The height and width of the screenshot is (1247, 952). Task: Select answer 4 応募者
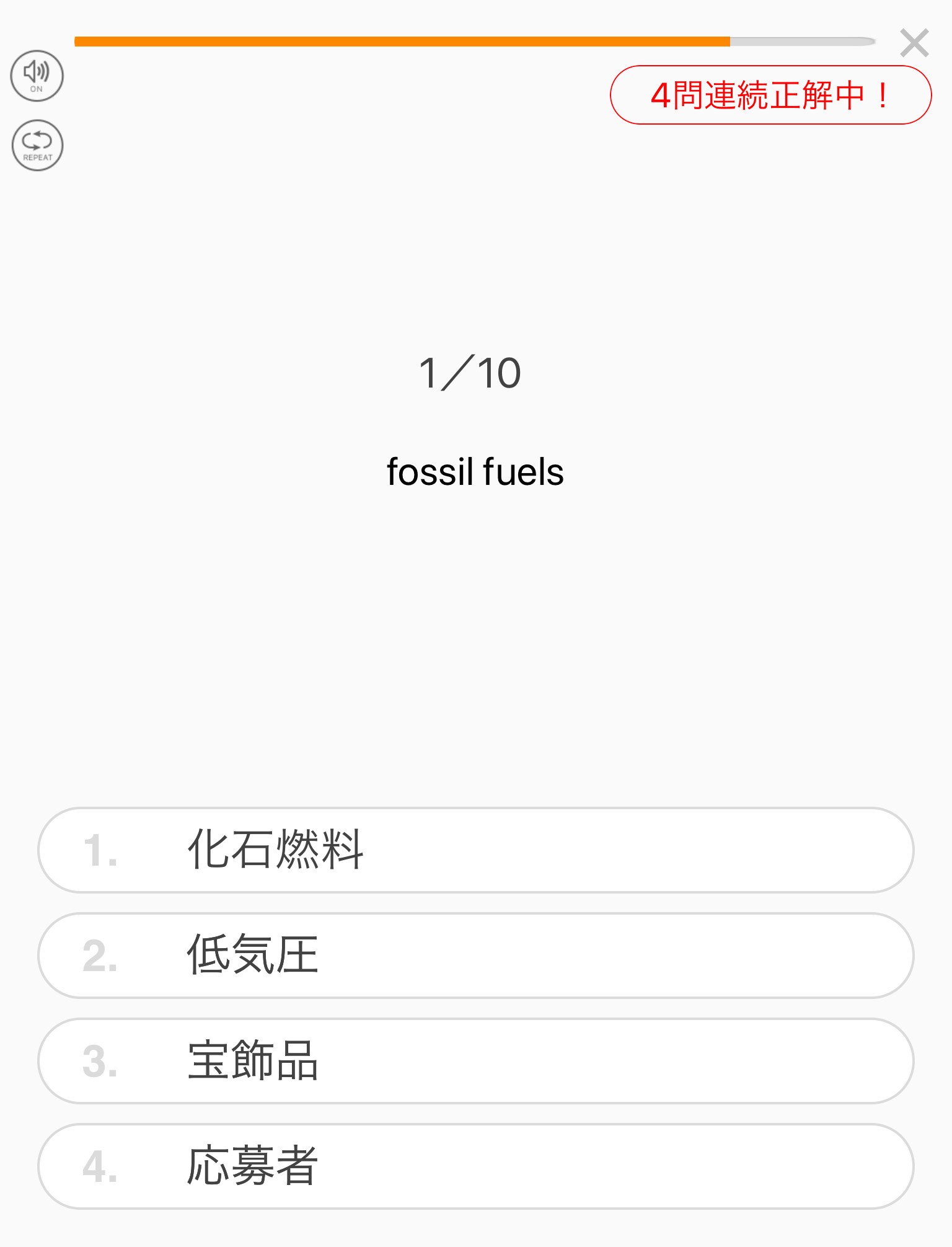pyautogui.click(x=476, y=1166)
